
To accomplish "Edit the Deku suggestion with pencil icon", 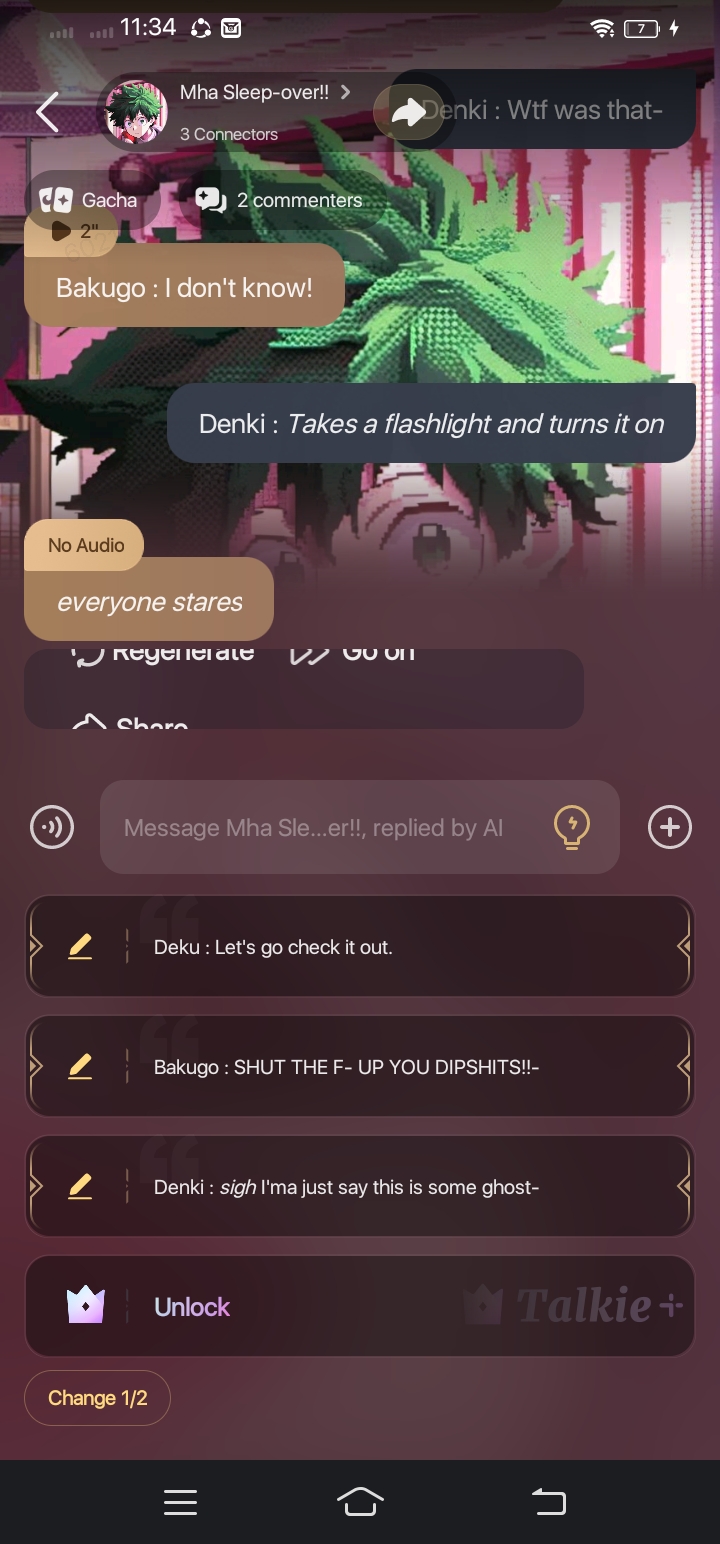I will point(80,947).
